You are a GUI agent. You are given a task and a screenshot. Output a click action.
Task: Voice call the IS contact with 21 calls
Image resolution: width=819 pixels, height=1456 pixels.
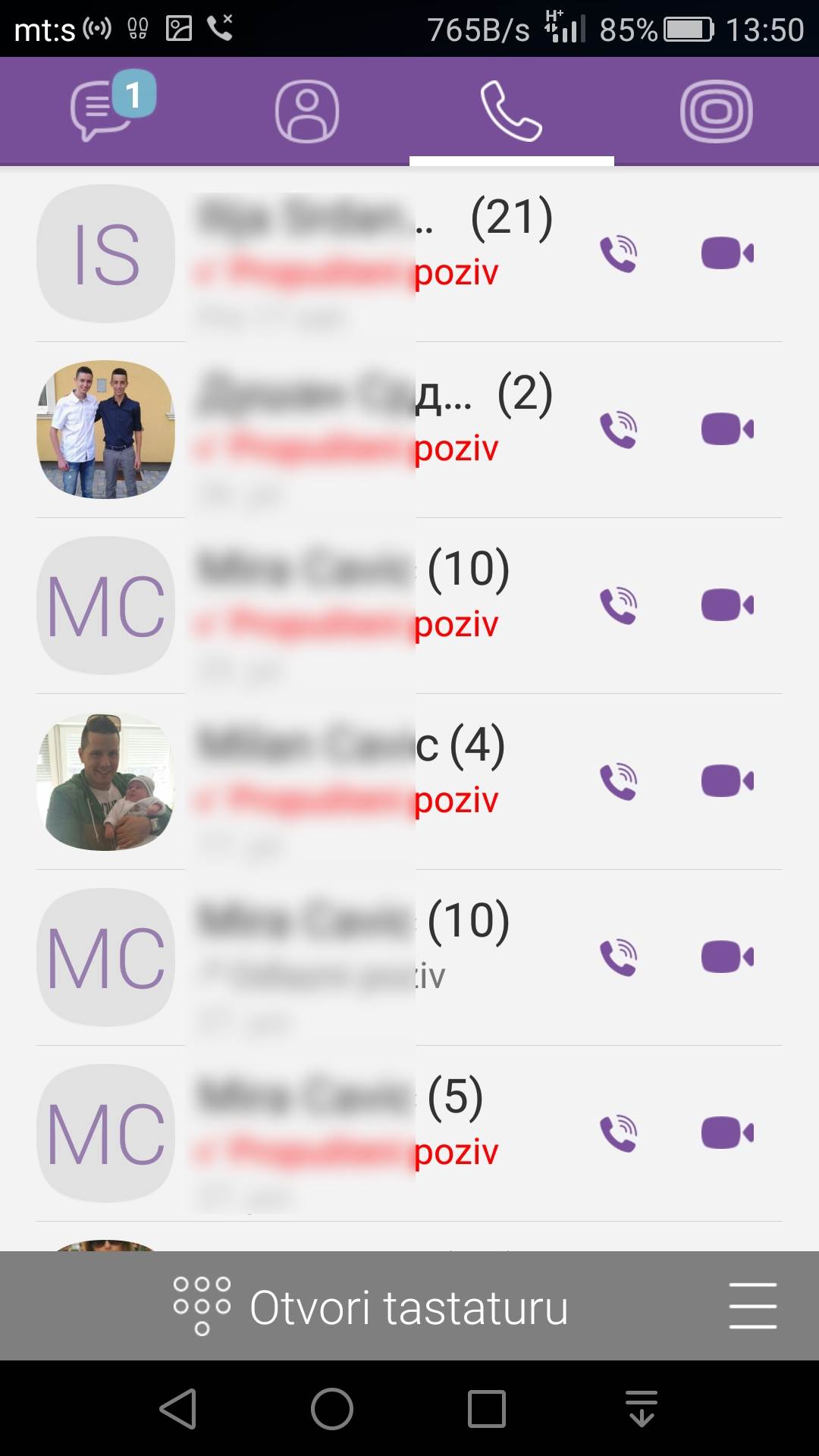click(618, 254)
